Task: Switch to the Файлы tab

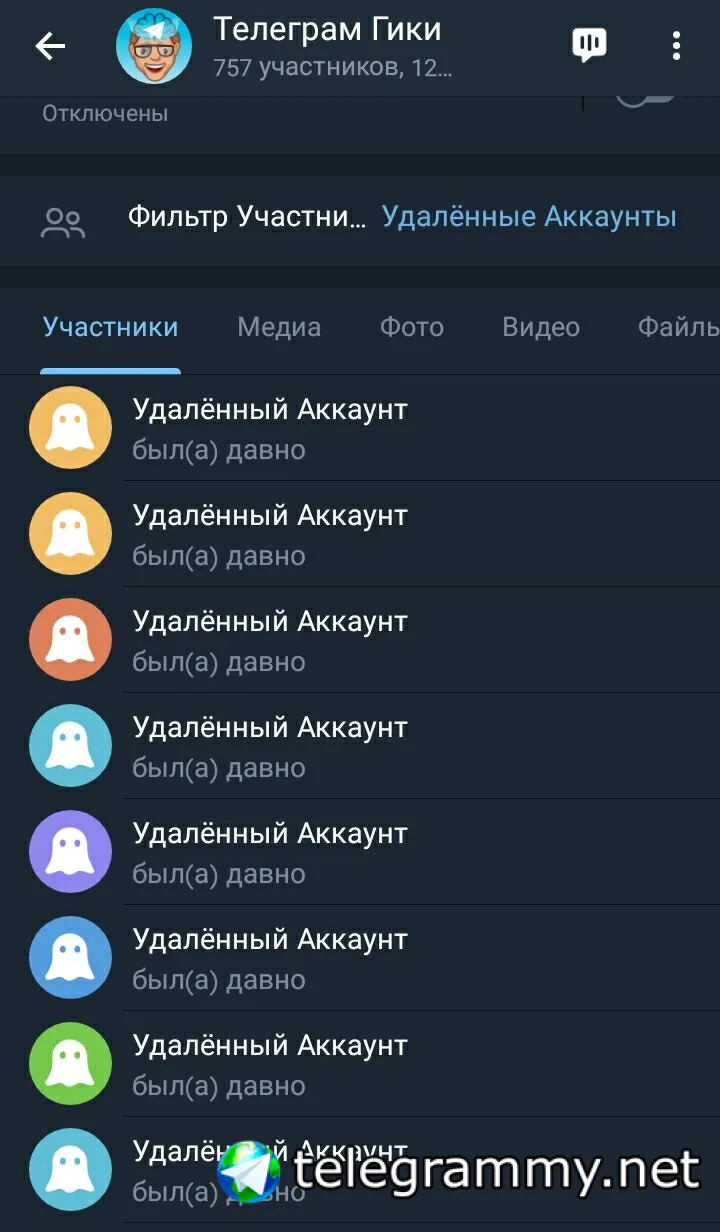Action: pyautogui.click(x=678, y=327)
